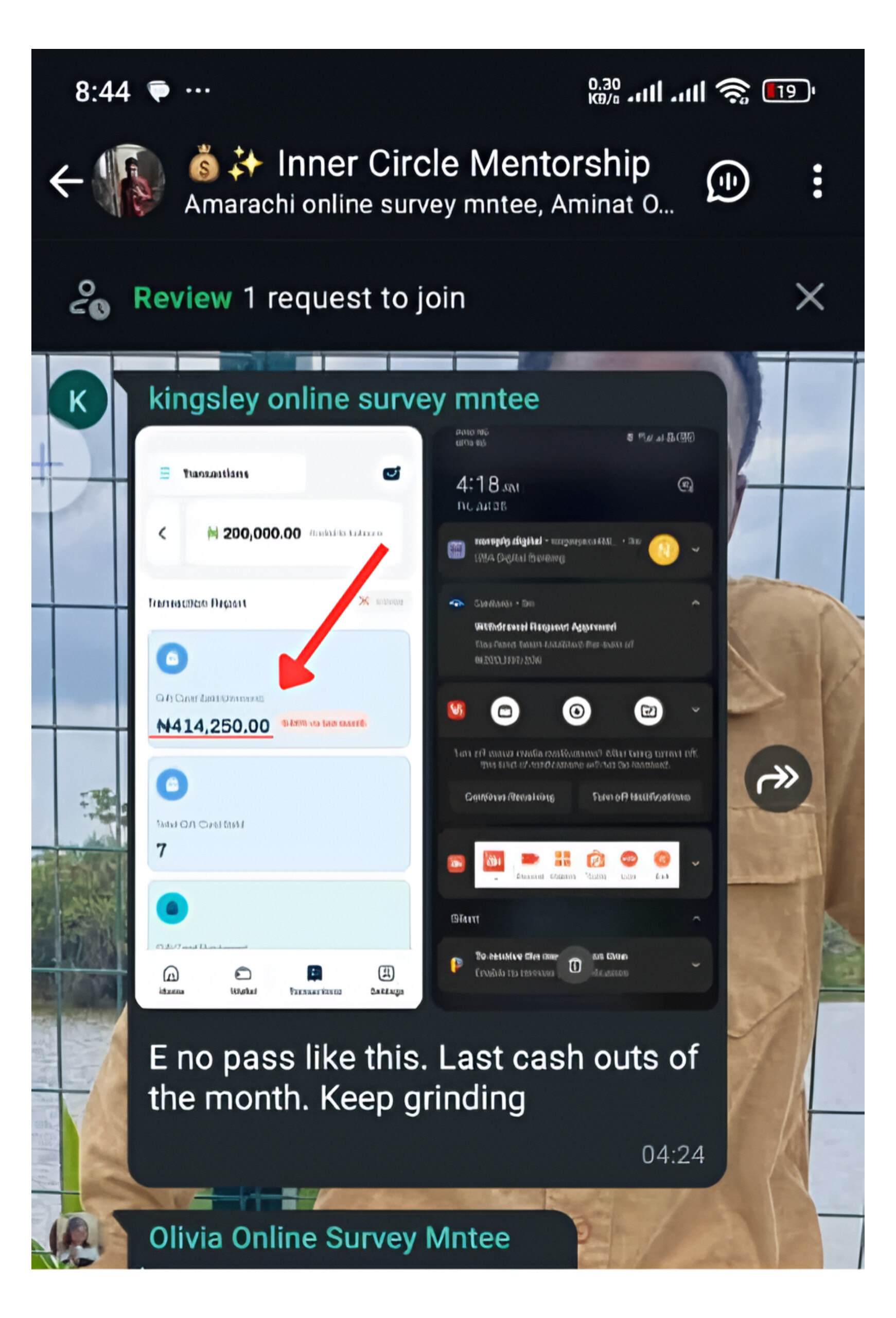Viewport: 896px width, 1318px height.
Task: Dismiss the join request banner
Action: [x=809, y=297]
